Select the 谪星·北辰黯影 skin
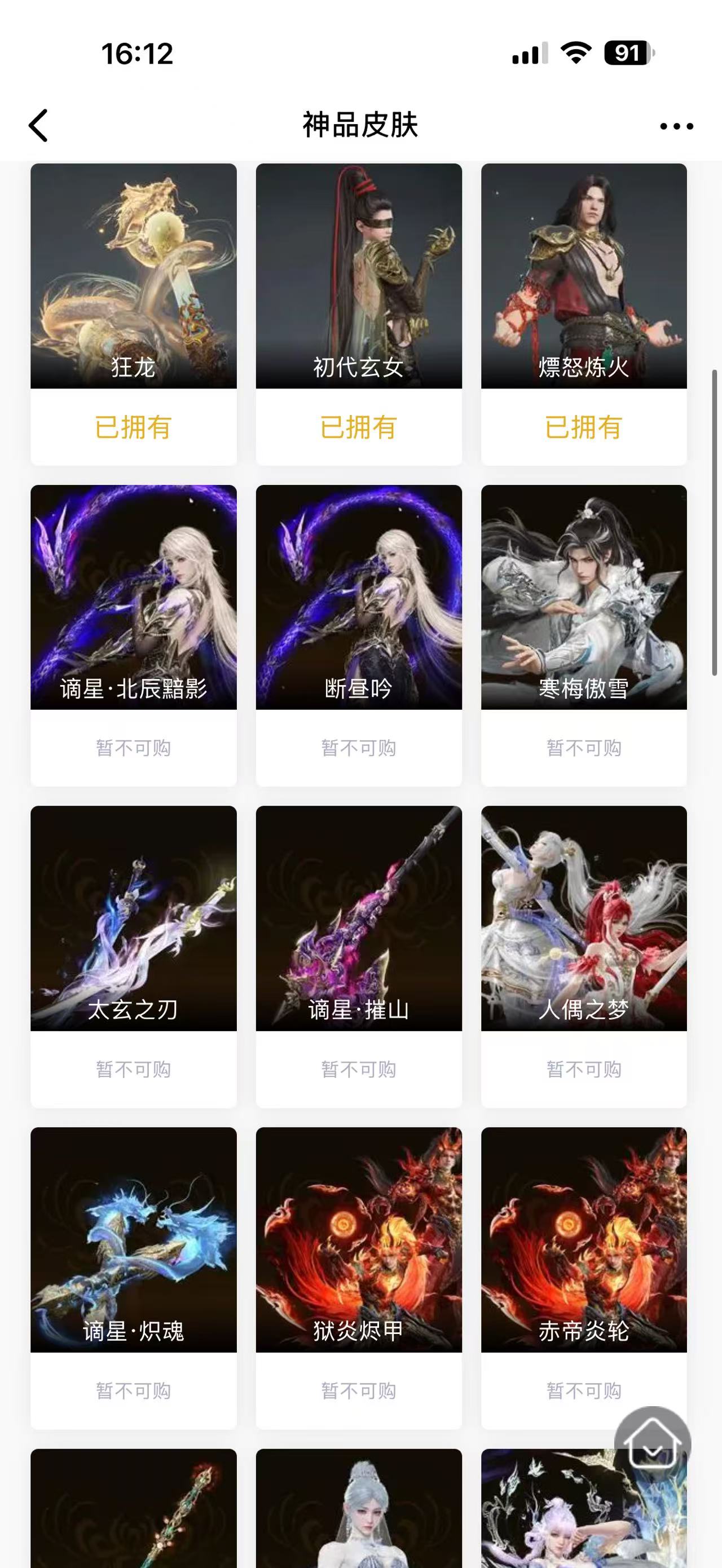 [x=133, y=597]
